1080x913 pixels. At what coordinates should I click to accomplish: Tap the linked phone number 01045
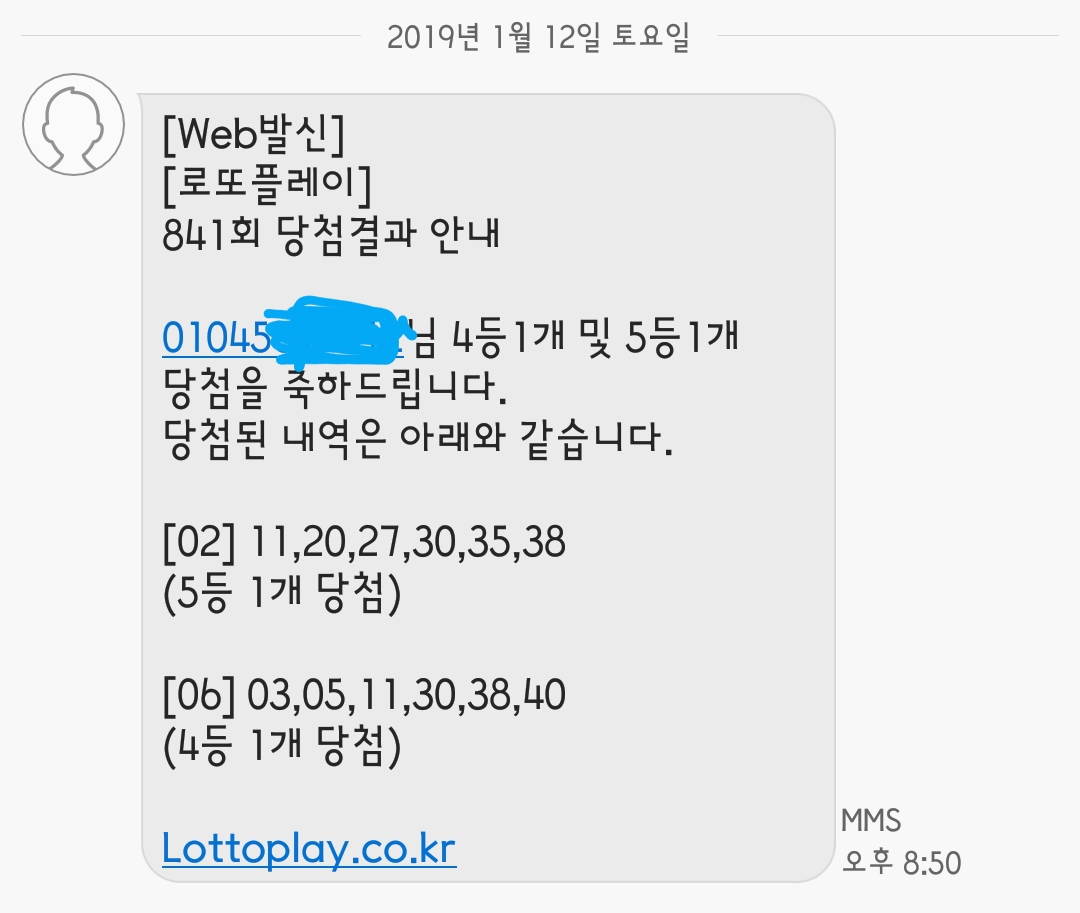(x=216, y=338)
